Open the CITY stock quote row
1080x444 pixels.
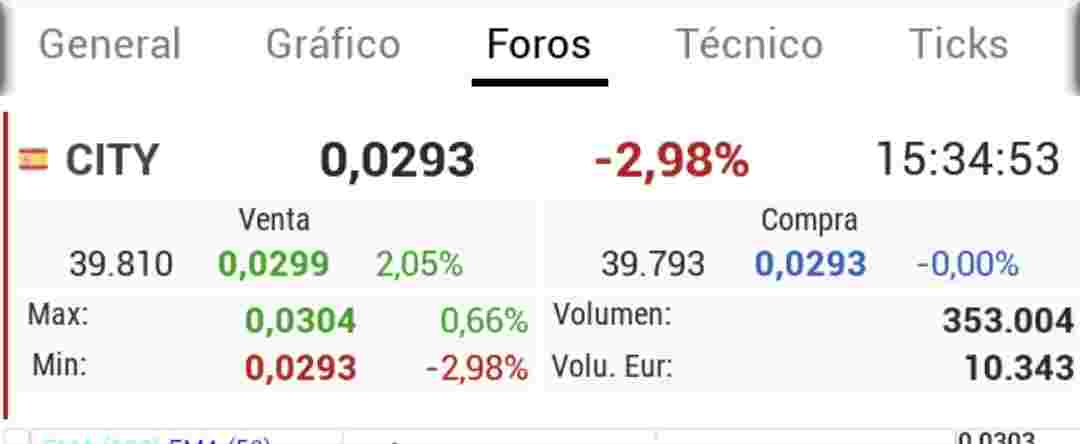[x=539, y=159]
